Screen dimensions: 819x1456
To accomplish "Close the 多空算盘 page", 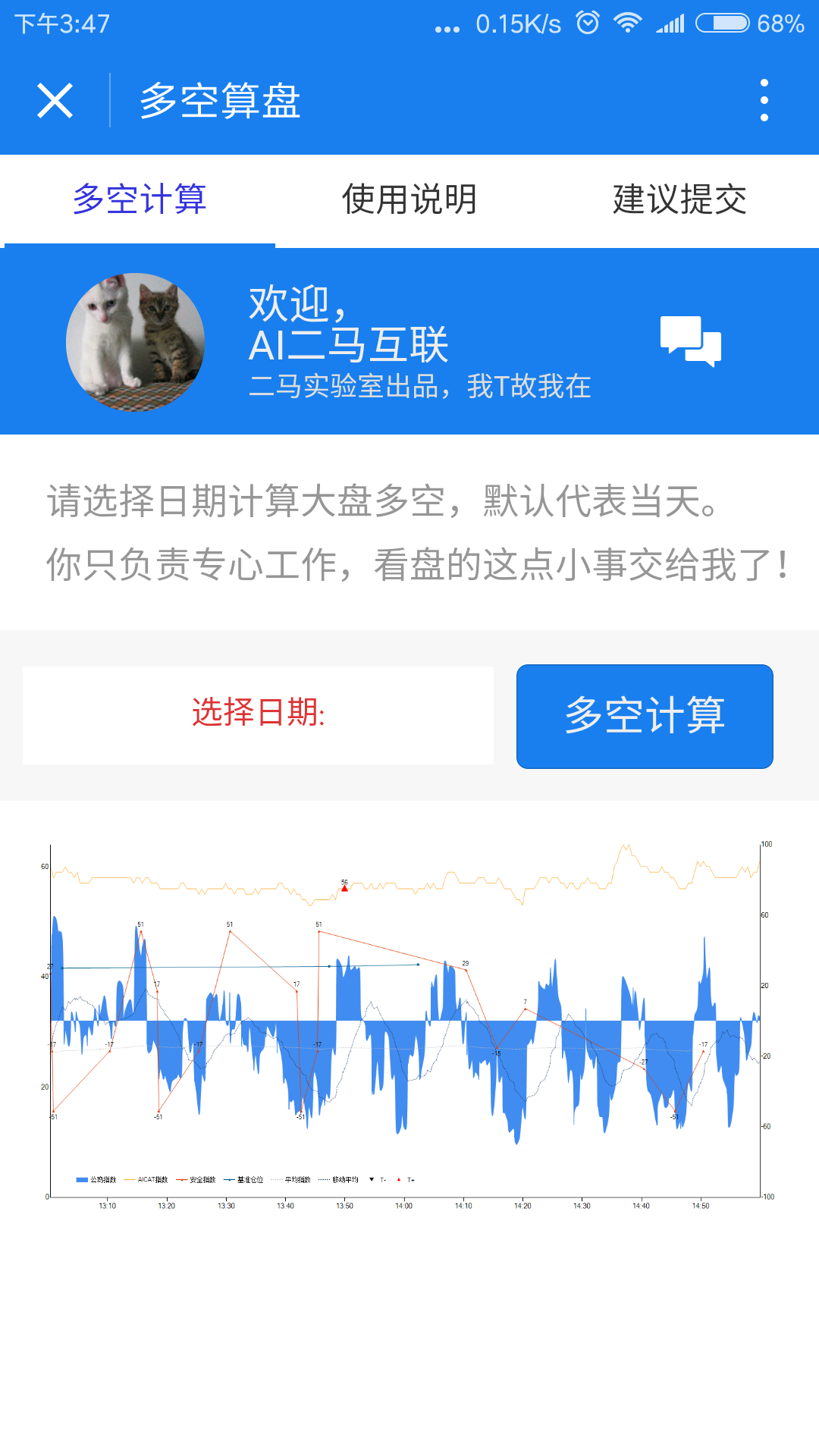I will pyautogui.click(x=55, y=101).
